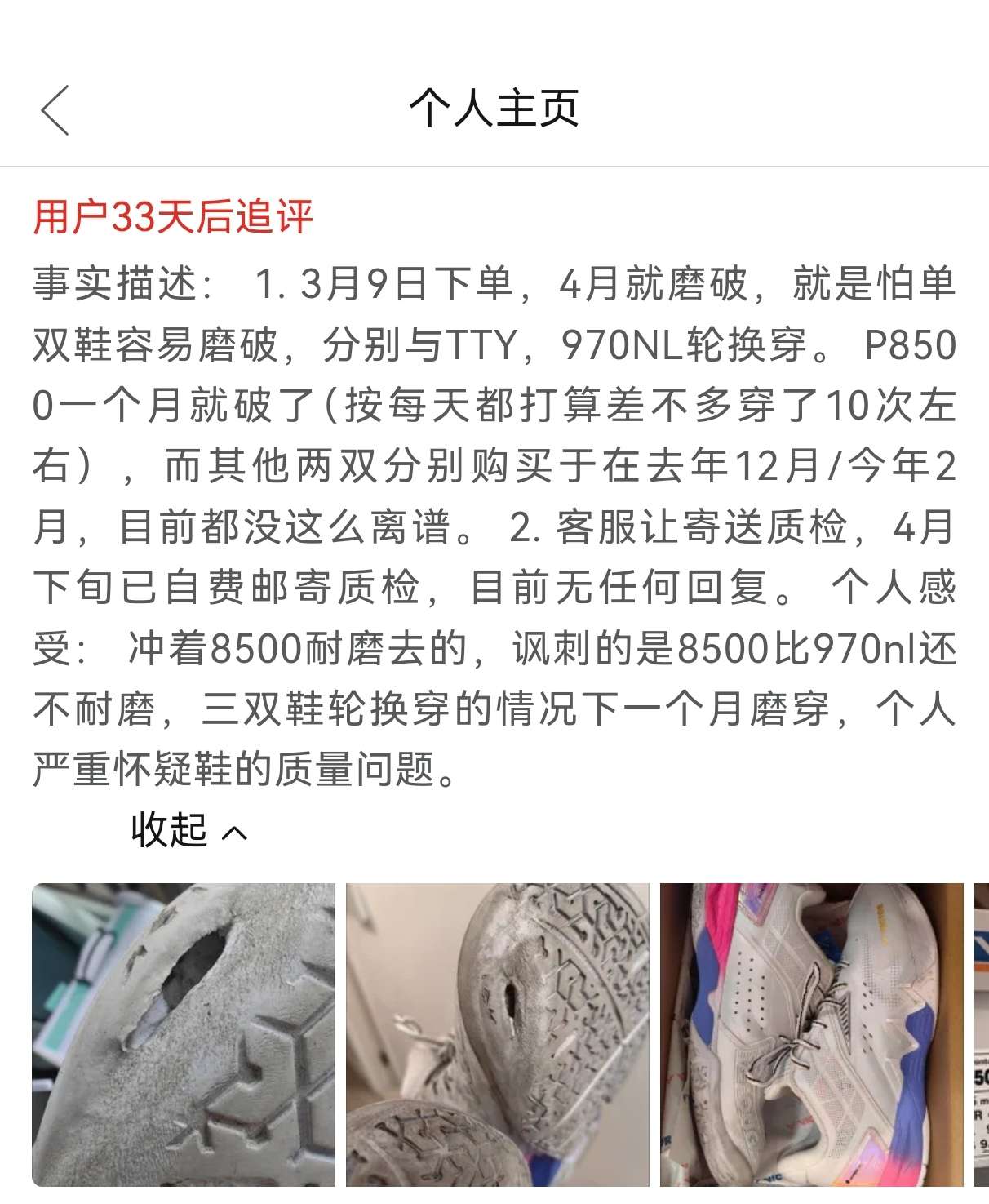Screen dimensions: 989x1204
Task: Go back from 个人主页
Action: (x=55, y=110)
